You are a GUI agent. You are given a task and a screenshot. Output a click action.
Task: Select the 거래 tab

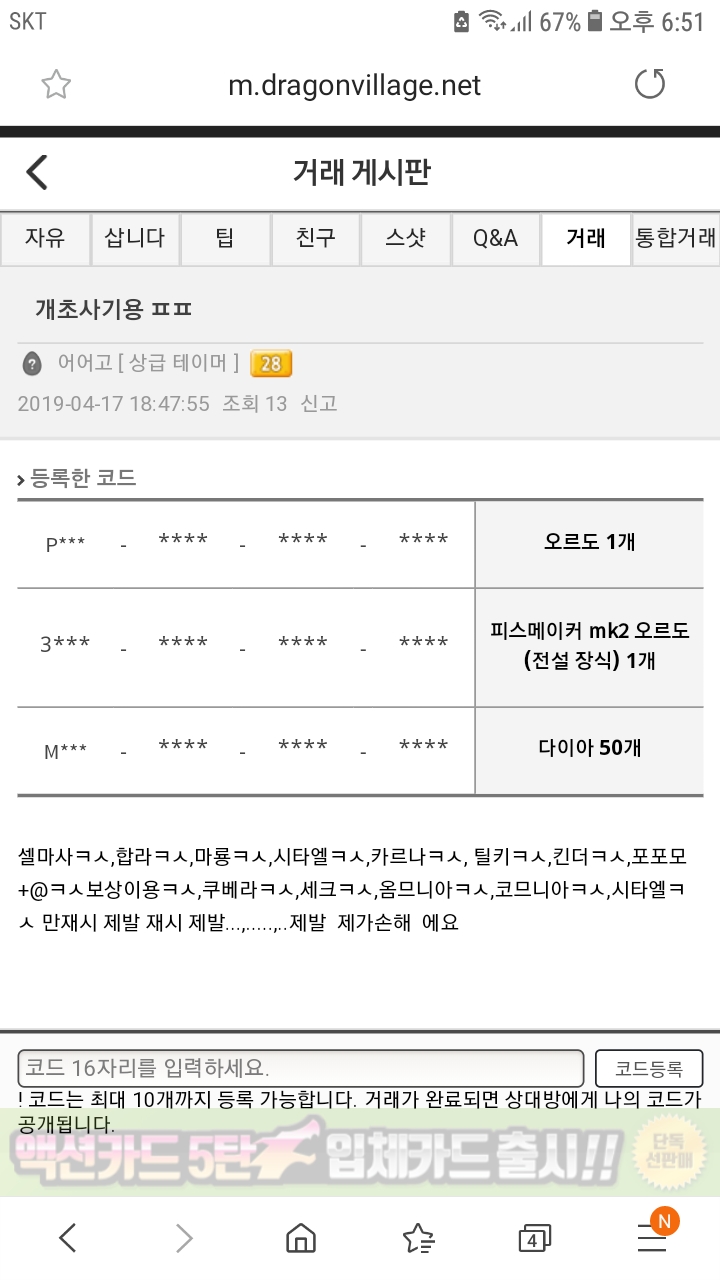pyautogui.click(x=585, y=238)
